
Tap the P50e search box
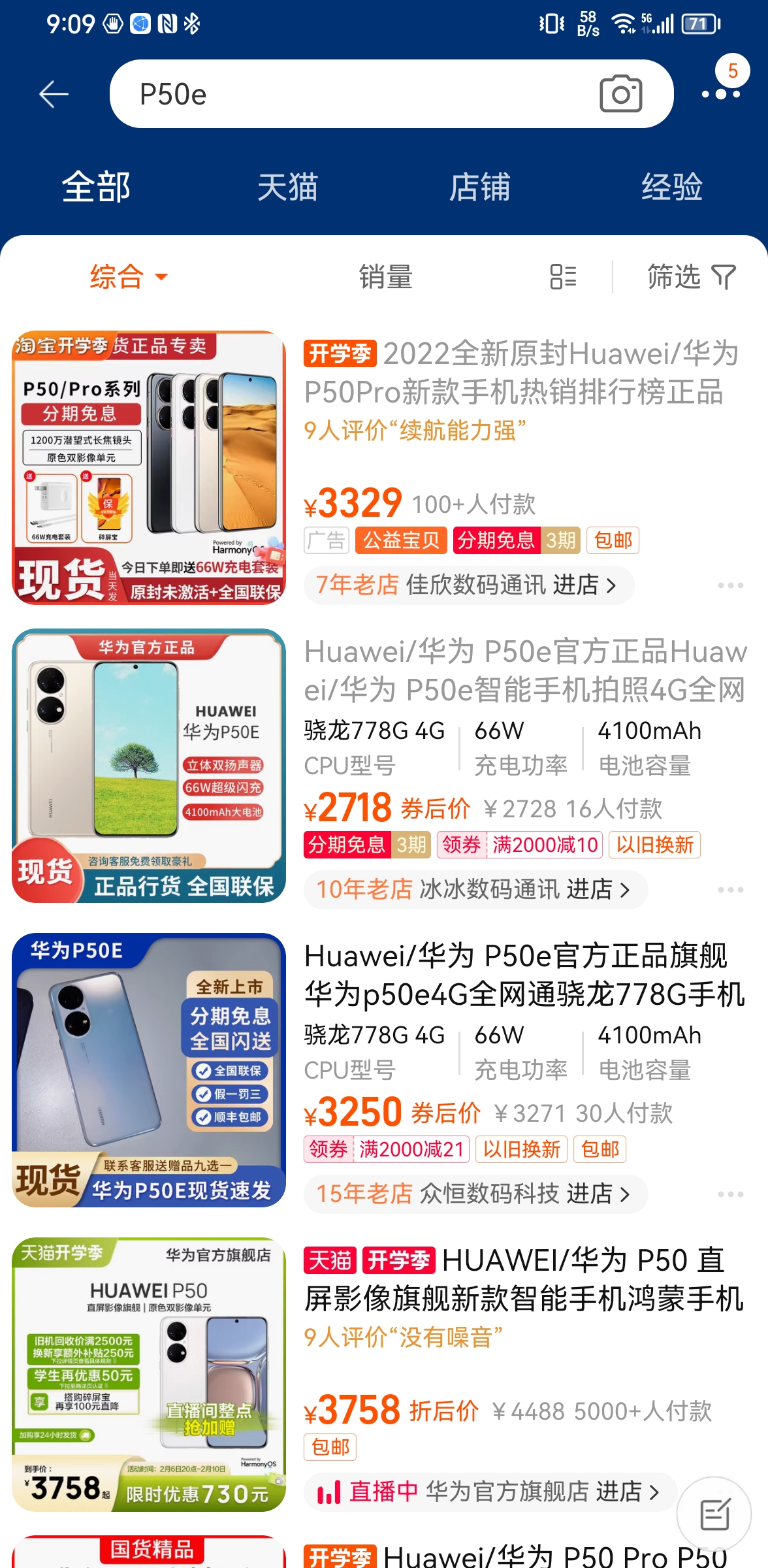(x=353, y=95)
